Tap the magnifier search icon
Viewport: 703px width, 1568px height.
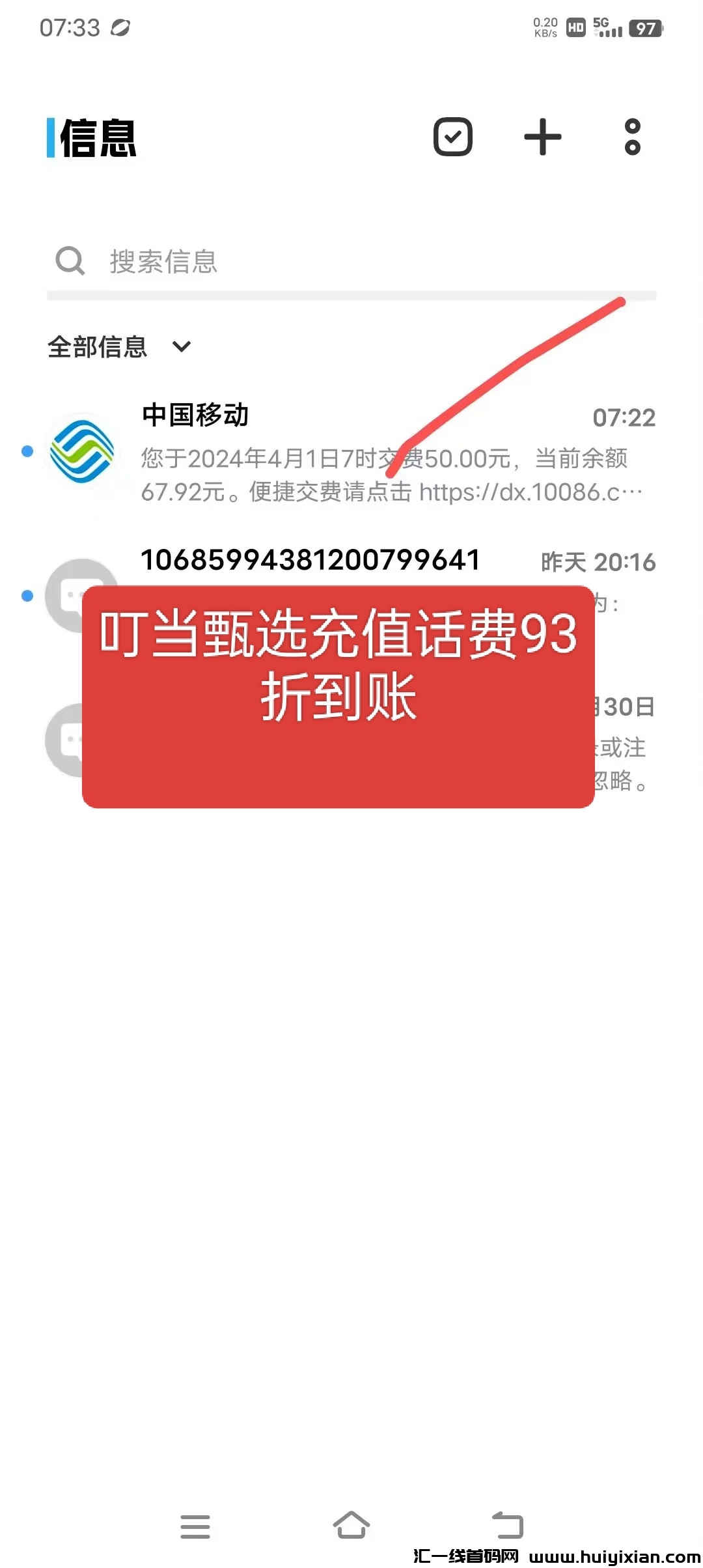[x=70, y=261]
